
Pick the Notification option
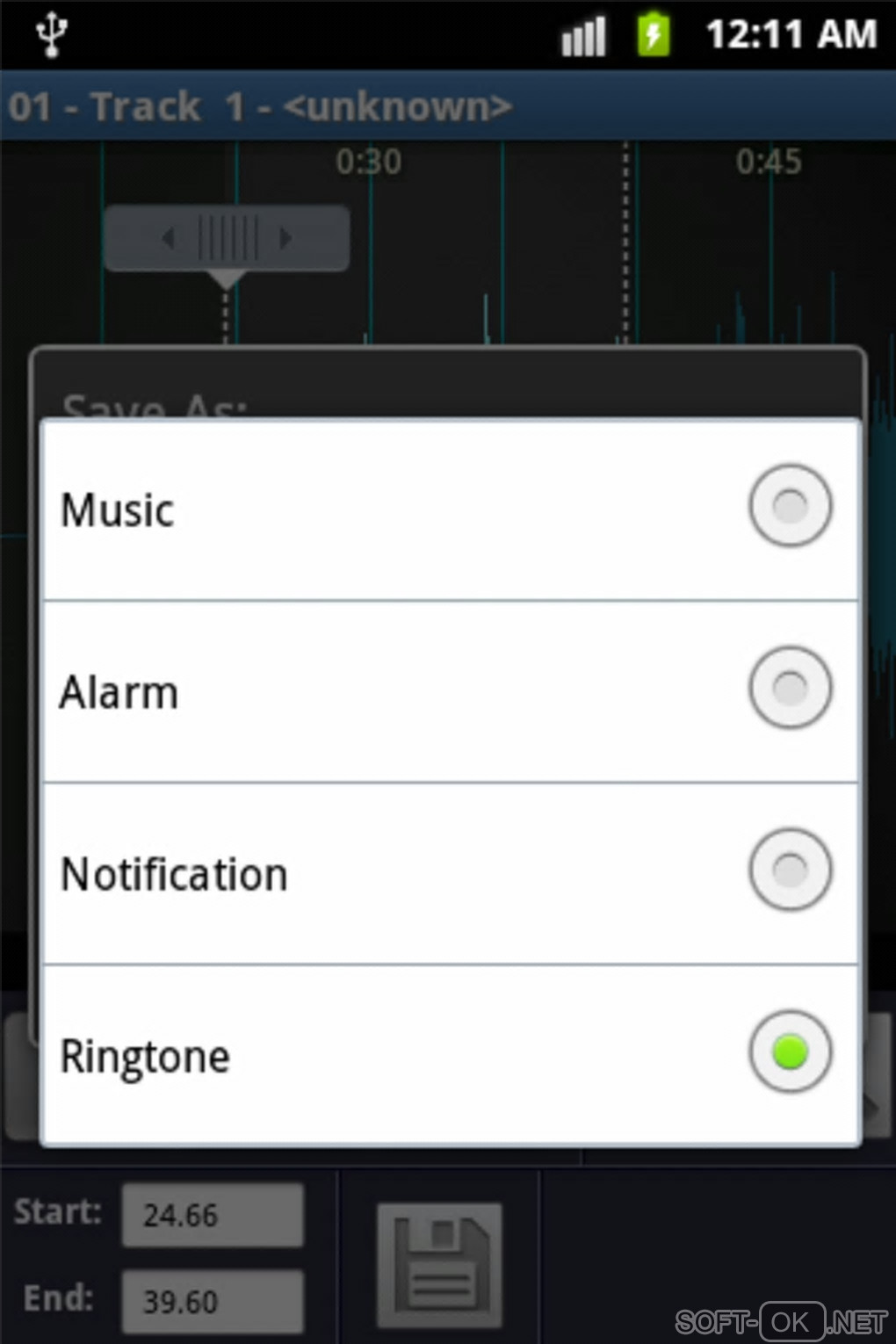tap(789, 870)
